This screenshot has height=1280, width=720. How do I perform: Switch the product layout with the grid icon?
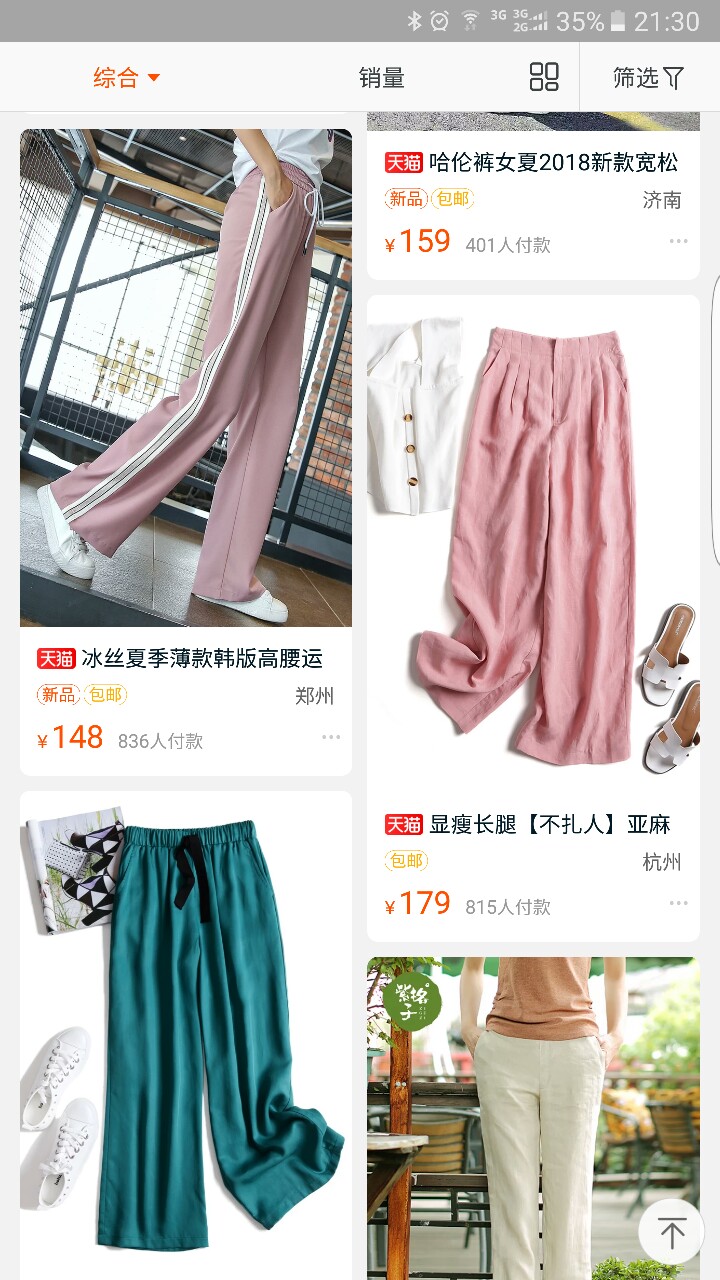544,77
